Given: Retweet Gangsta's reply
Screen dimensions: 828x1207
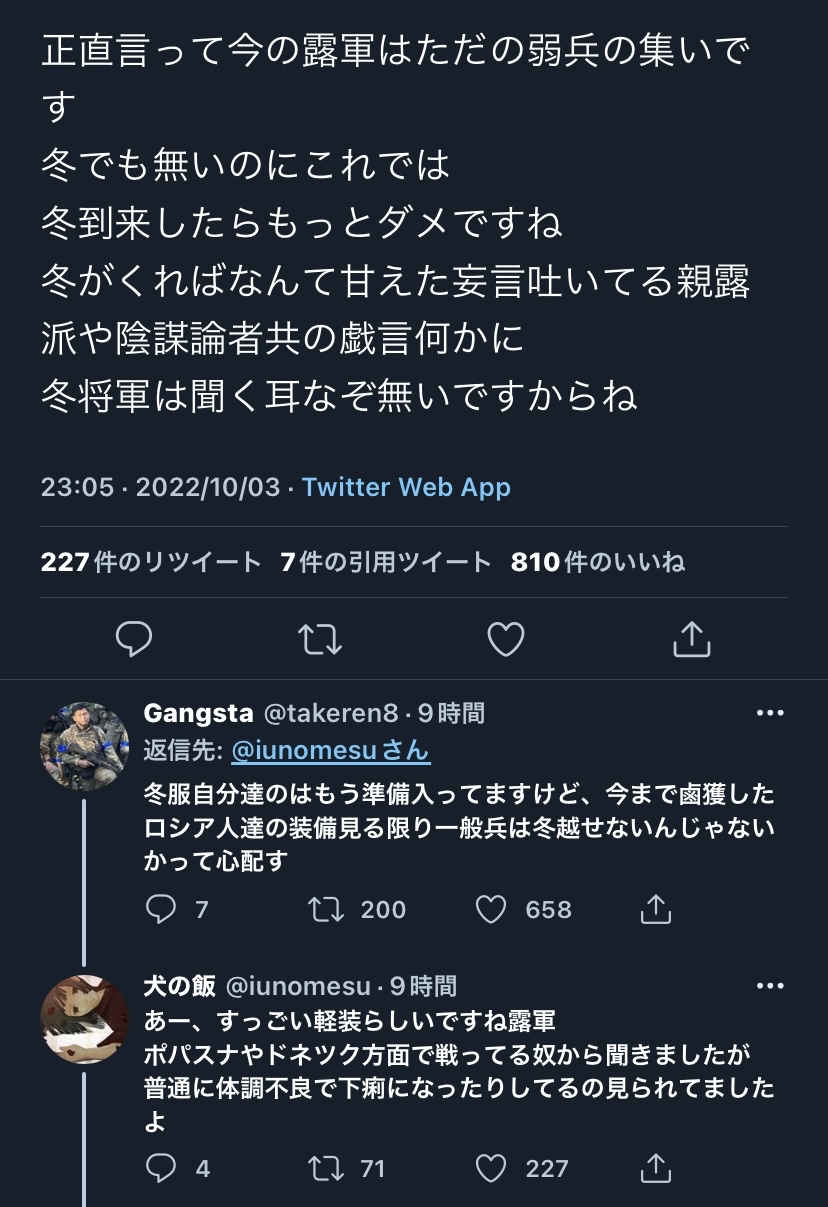Looking at the screenshot, I should click(325, 909).
